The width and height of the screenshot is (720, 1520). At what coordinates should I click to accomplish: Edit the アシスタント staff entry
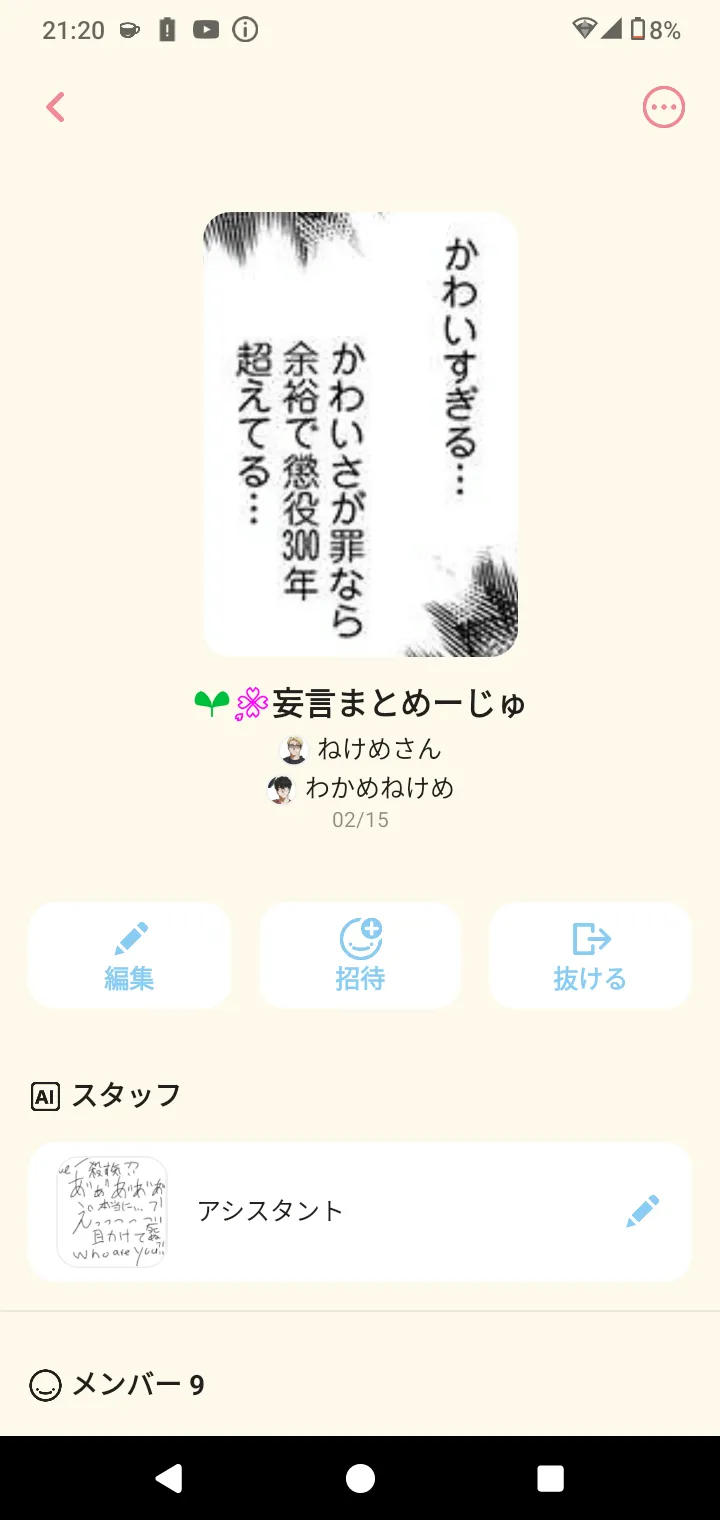coord(642,1211)
